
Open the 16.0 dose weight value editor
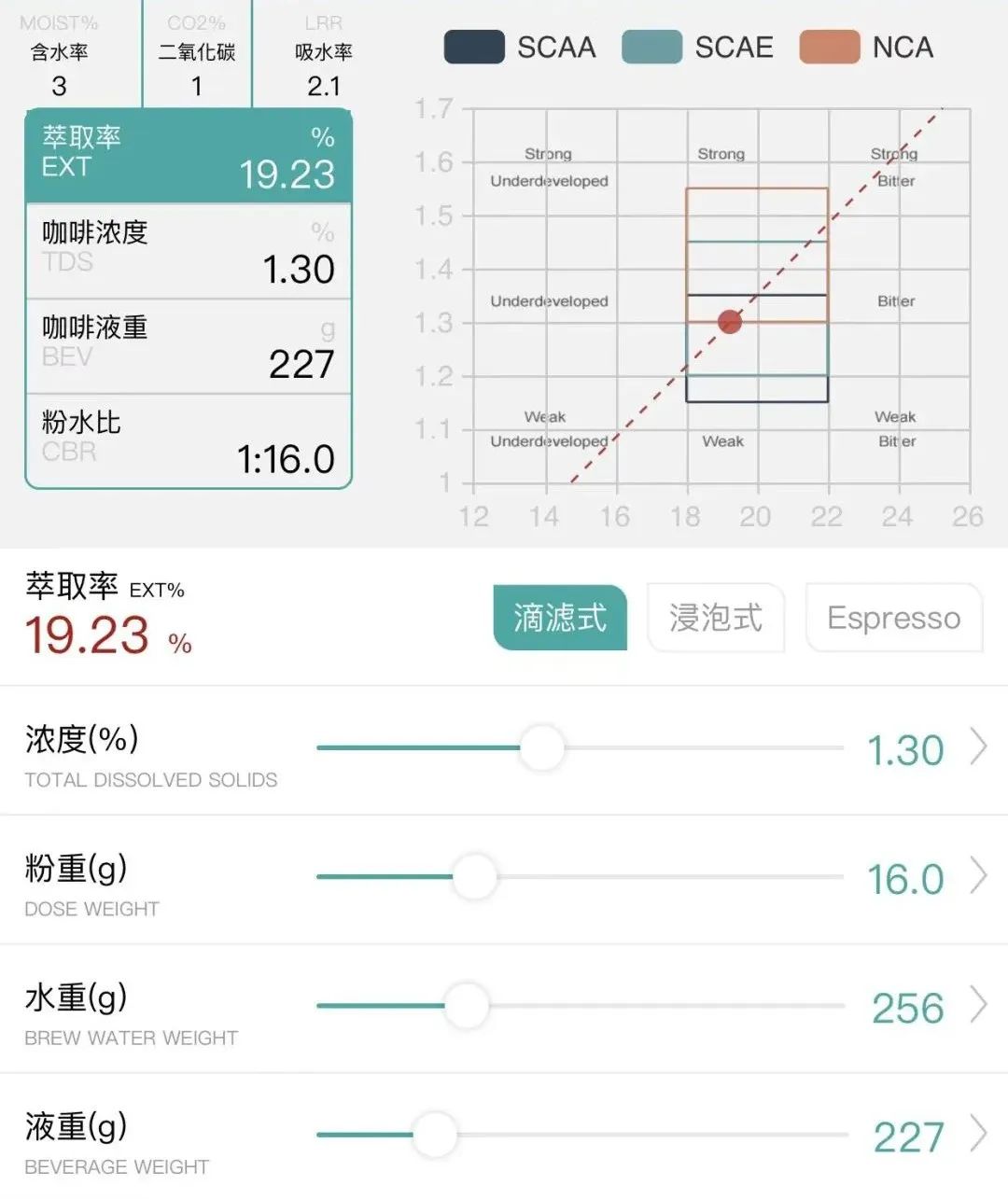924,878
